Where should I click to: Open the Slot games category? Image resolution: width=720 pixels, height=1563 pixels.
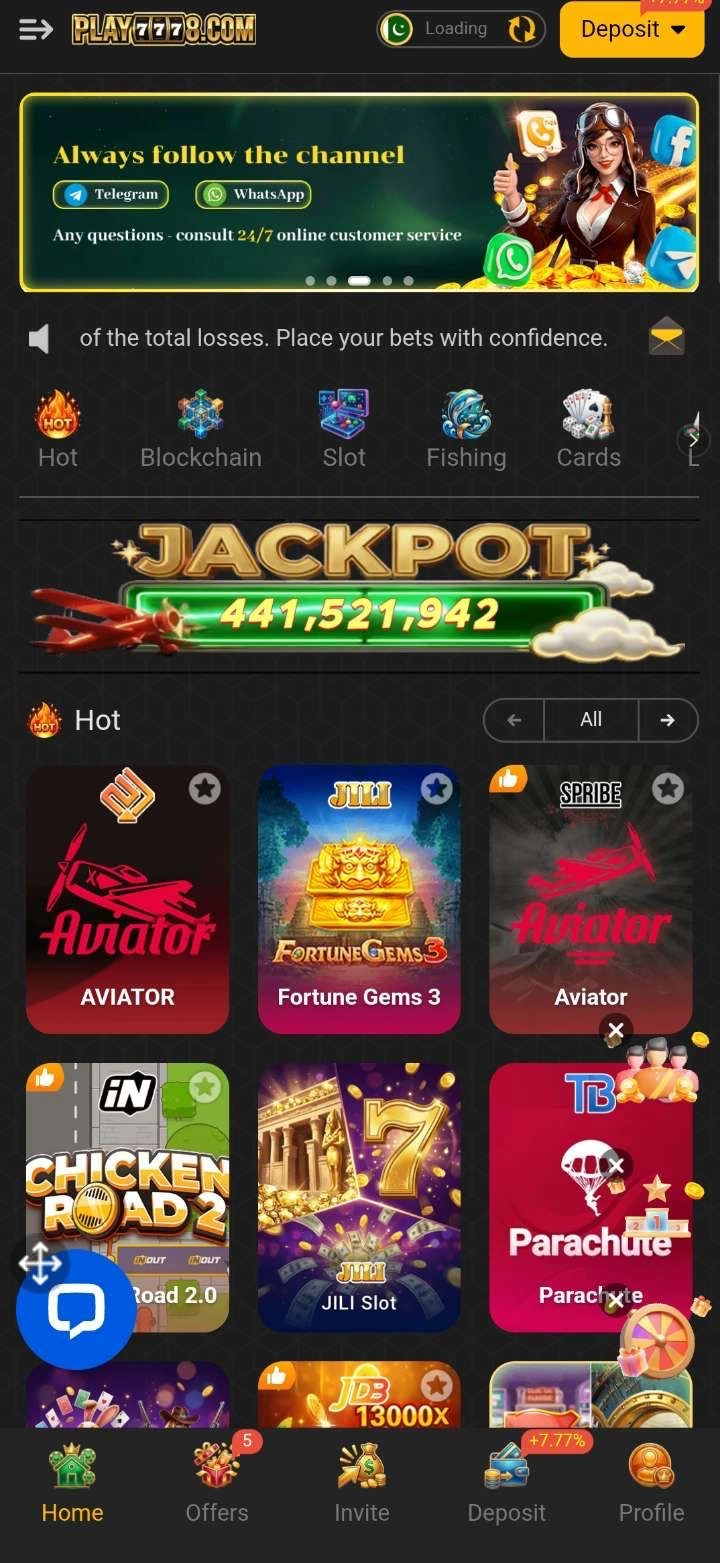[344, 412]
